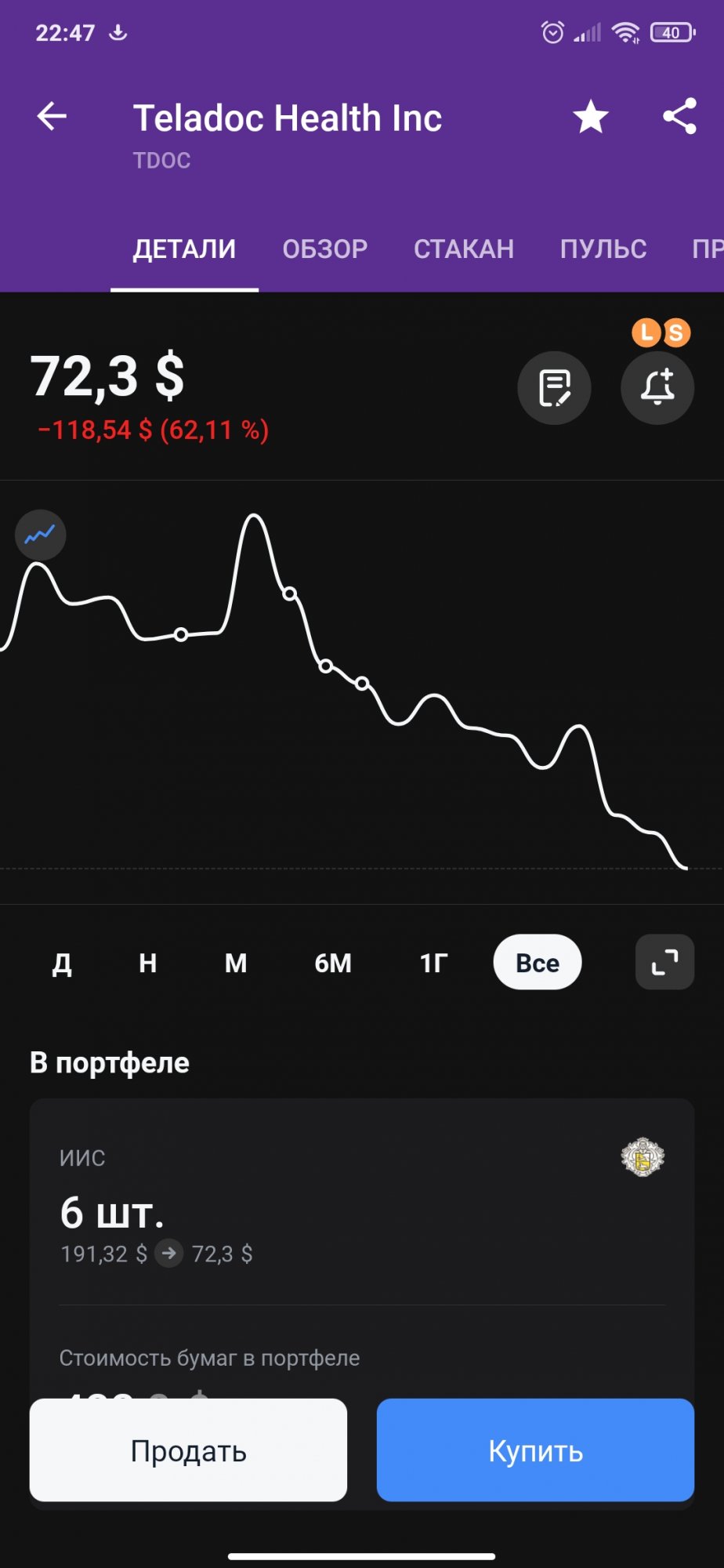Add Teladoc to favorites via star

(589, 116)
